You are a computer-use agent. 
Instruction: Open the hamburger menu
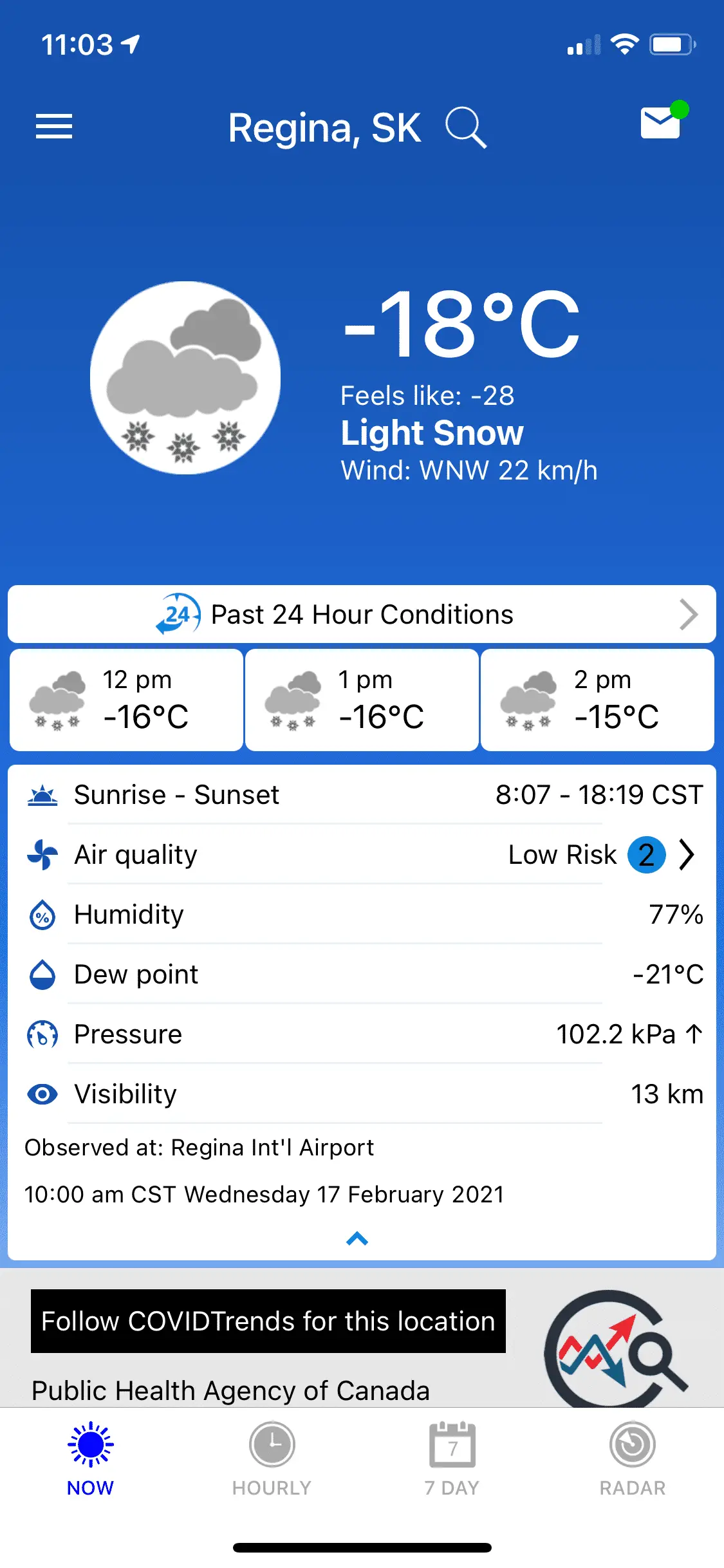54,127
